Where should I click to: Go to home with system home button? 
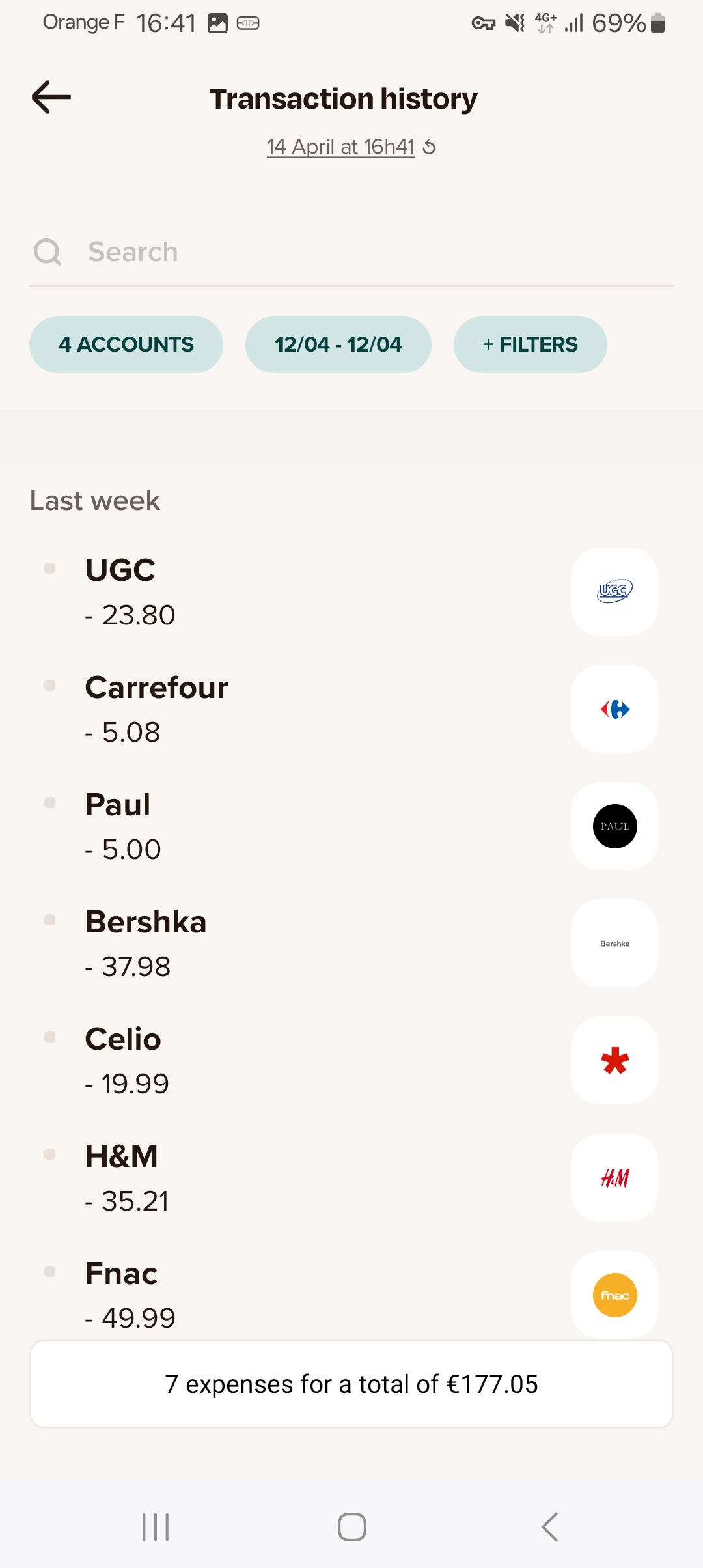[x=352, y=1526]
